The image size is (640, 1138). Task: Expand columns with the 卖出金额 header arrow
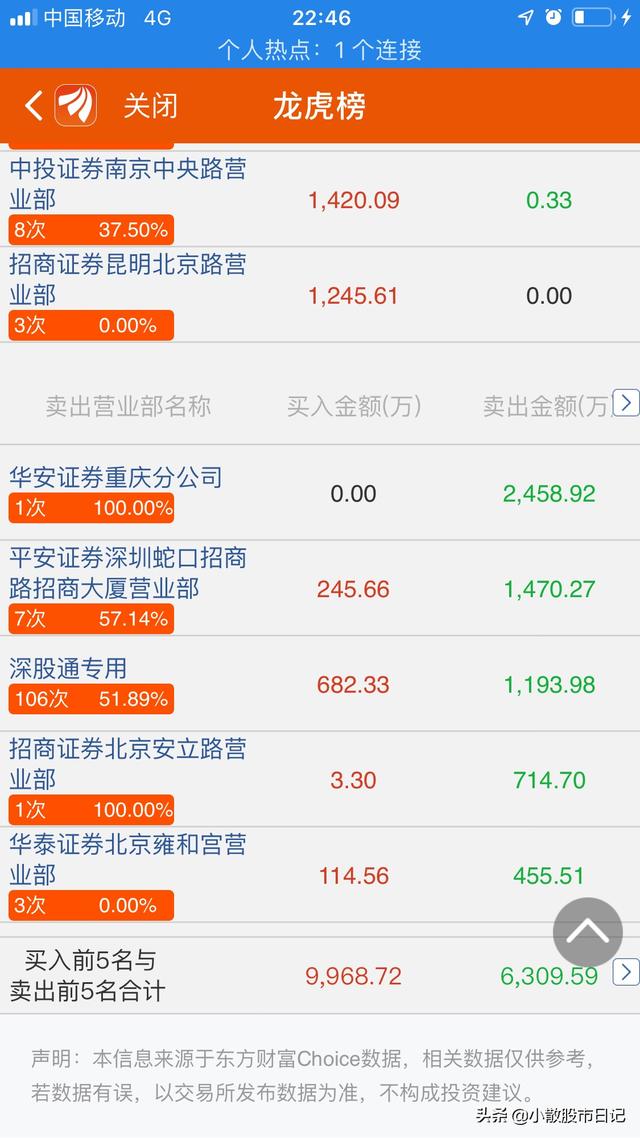[x=626, y=403]
